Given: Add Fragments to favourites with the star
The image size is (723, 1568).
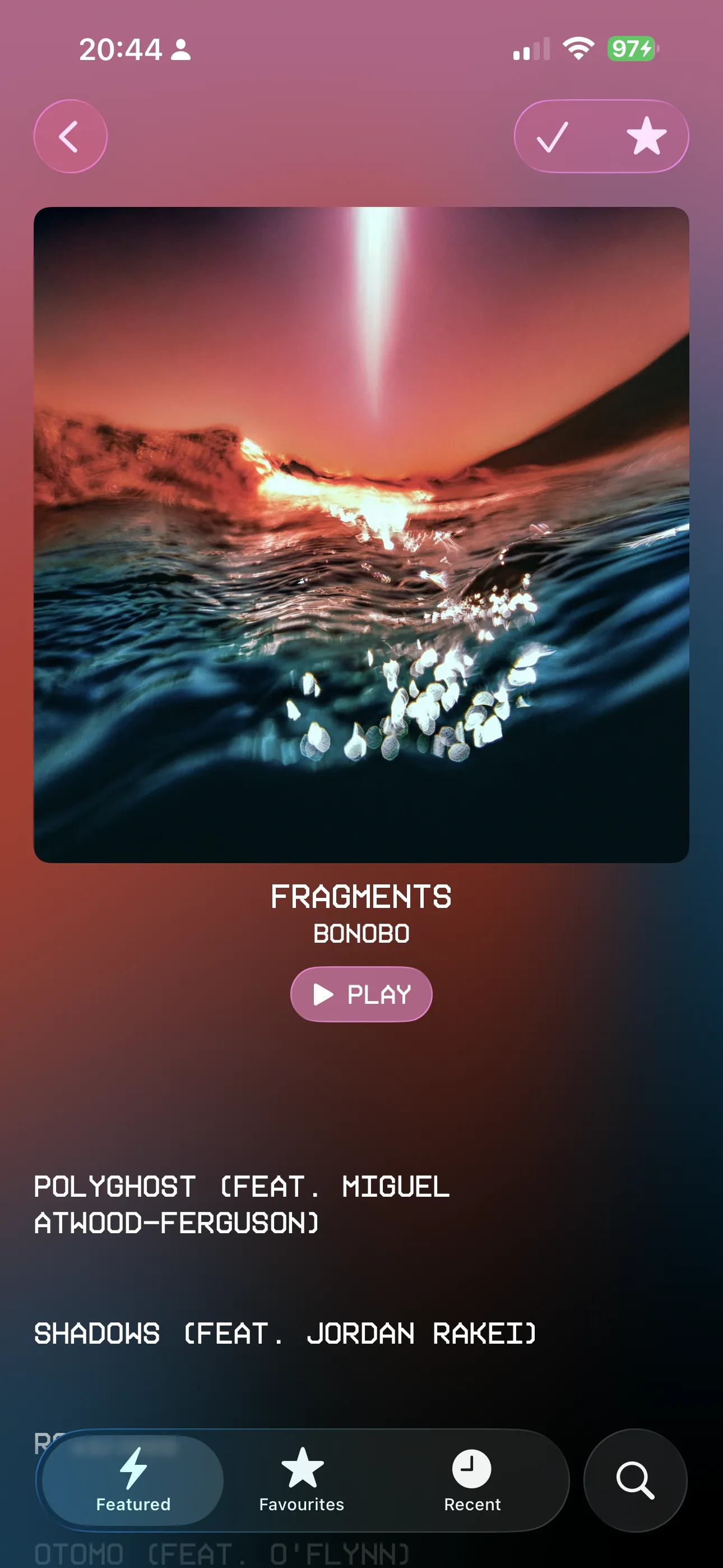Looking at the screenshot, I should pos(646,136).
